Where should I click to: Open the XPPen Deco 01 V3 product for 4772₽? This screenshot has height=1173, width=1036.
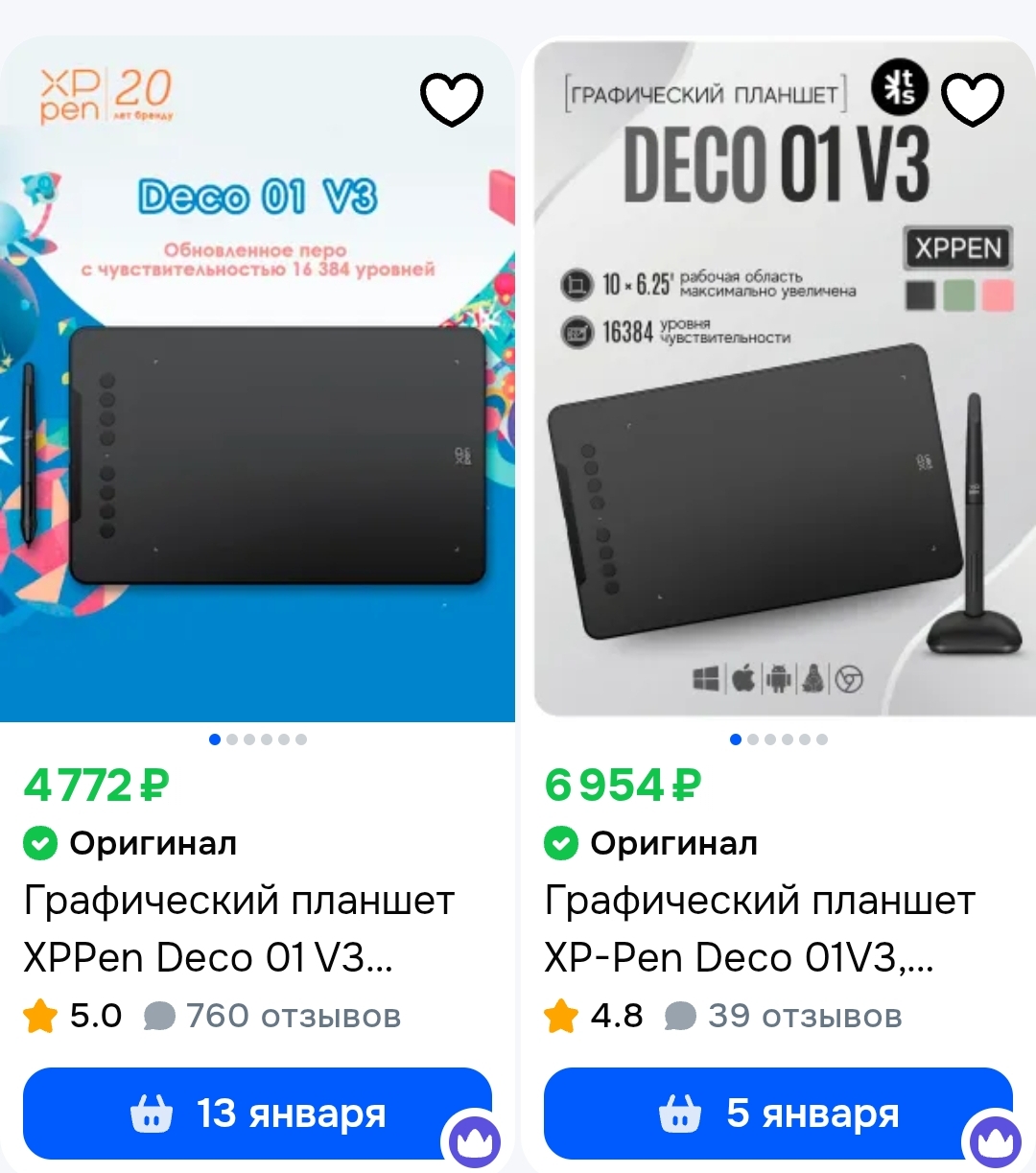238,928
